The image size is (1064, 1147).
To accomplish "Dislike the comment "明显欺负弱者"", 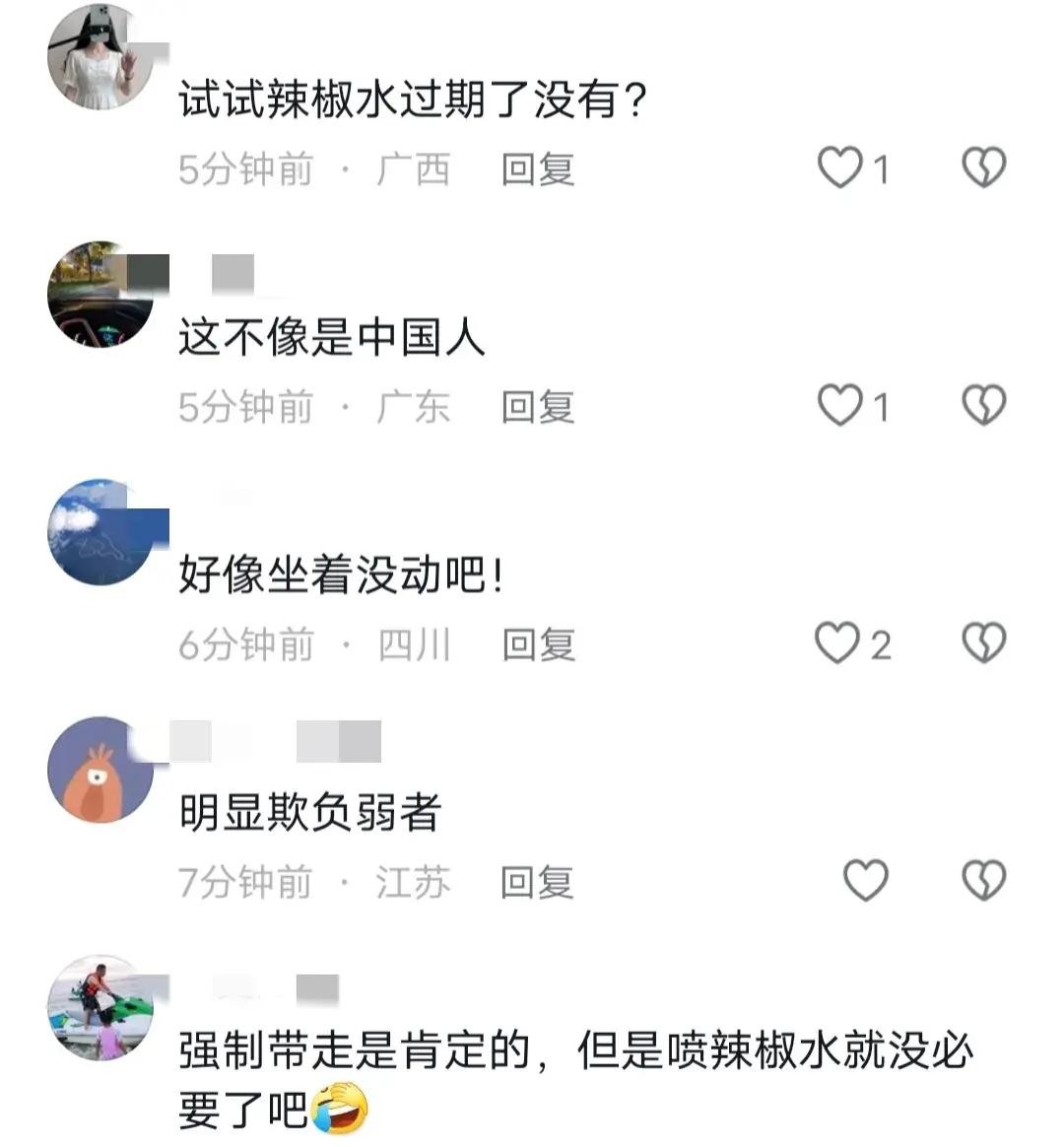I will 983,880.
